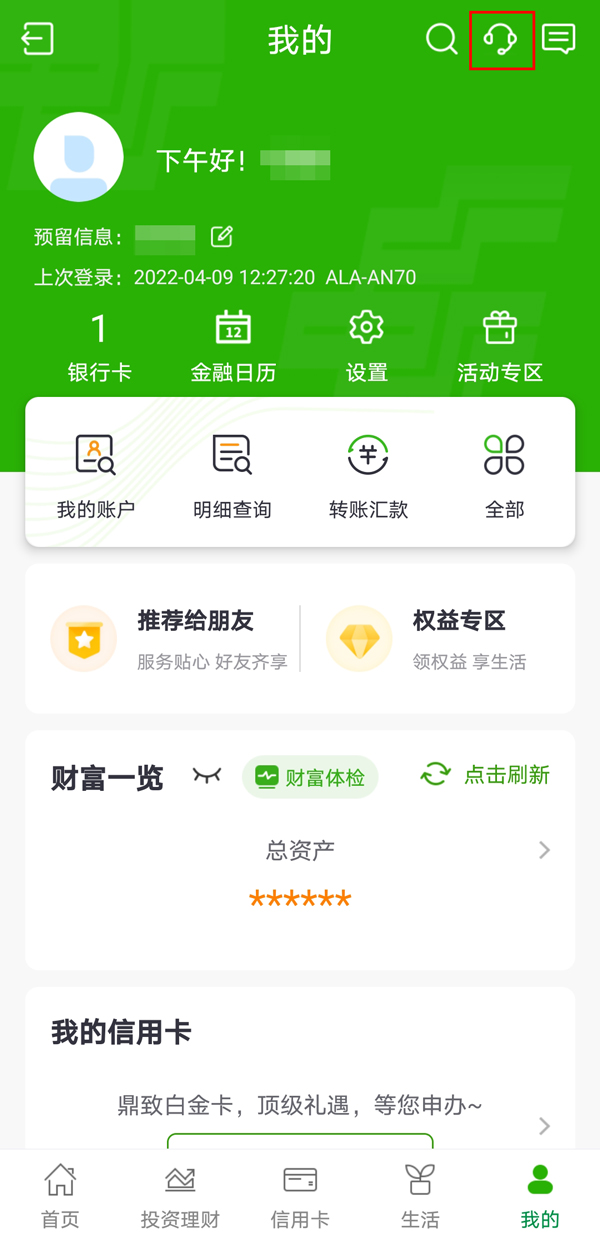Open 我的账户 (my account)
This screenshot has width=600, height=1240.
click(x=96, y=476)
